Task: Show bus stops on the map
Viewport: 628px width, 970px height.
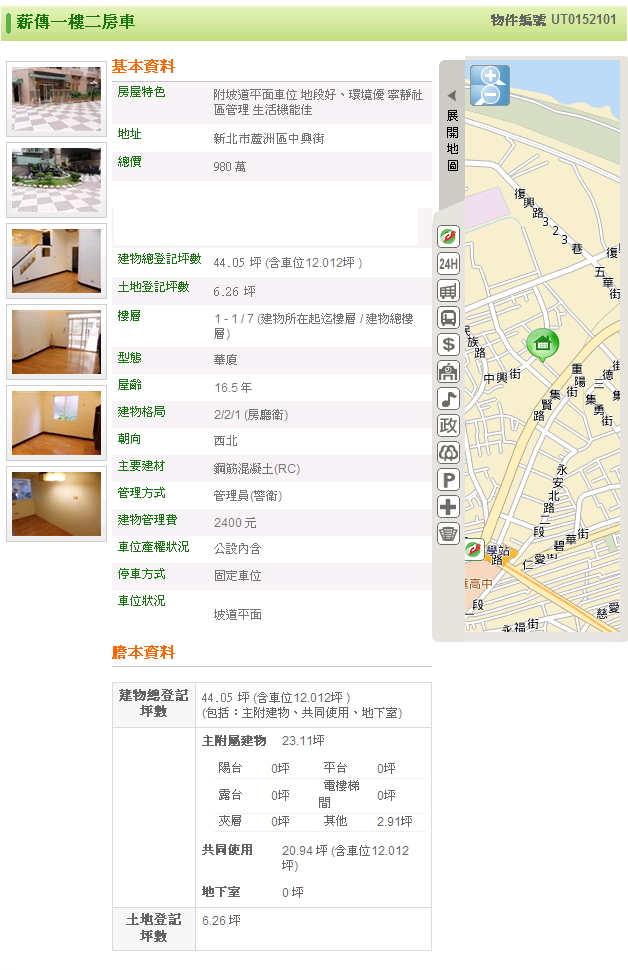Action: coord(449,318)
